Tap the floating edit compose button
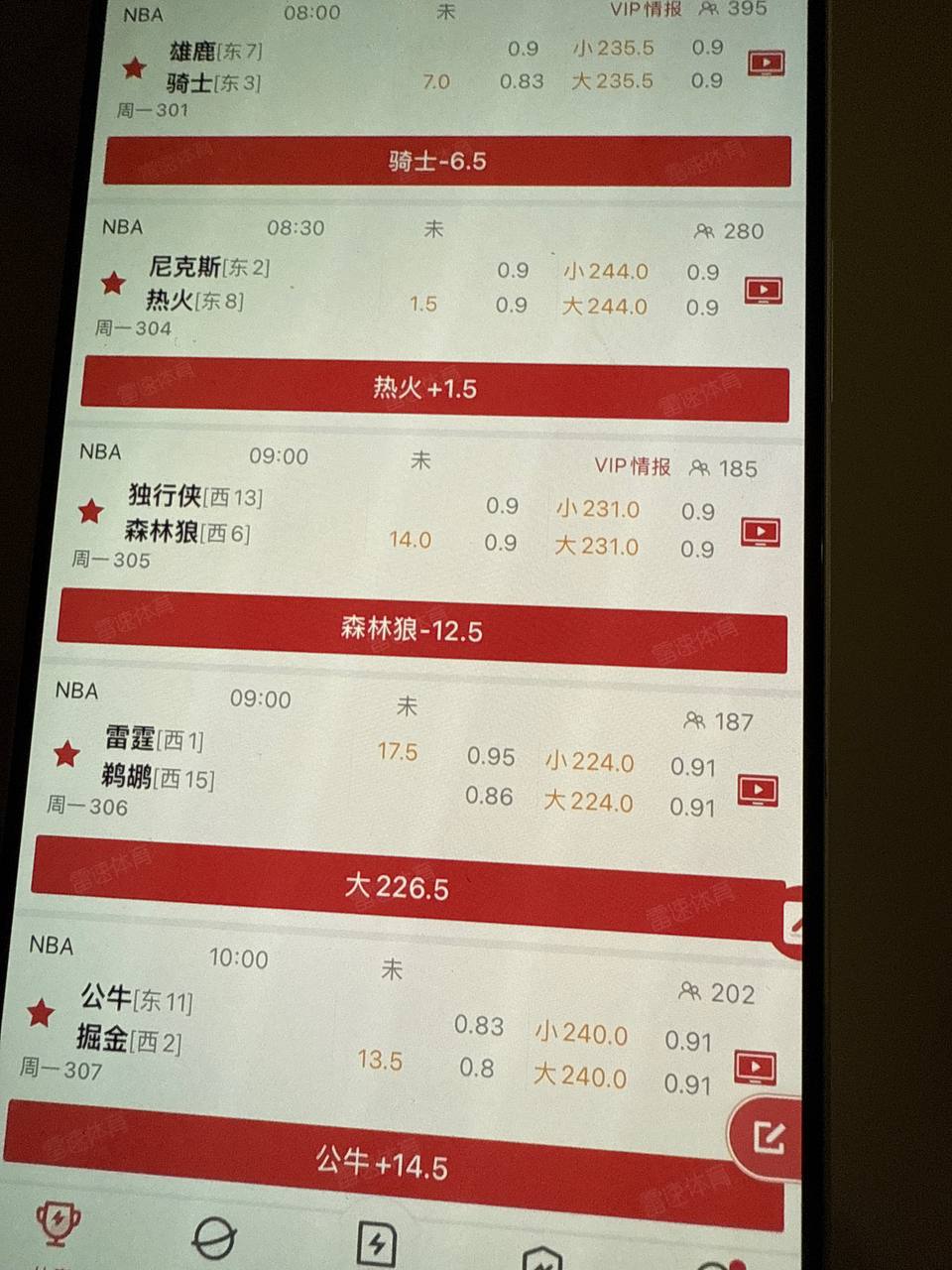 coord(767,1137)
